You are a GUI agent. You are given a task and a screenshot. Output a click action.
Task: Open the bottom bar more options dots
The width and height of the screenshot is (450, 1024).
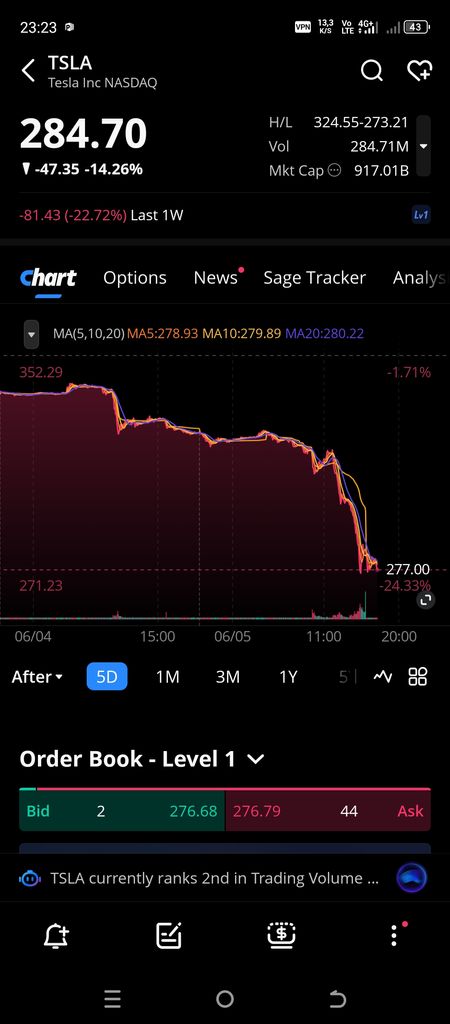pos(394,935)
